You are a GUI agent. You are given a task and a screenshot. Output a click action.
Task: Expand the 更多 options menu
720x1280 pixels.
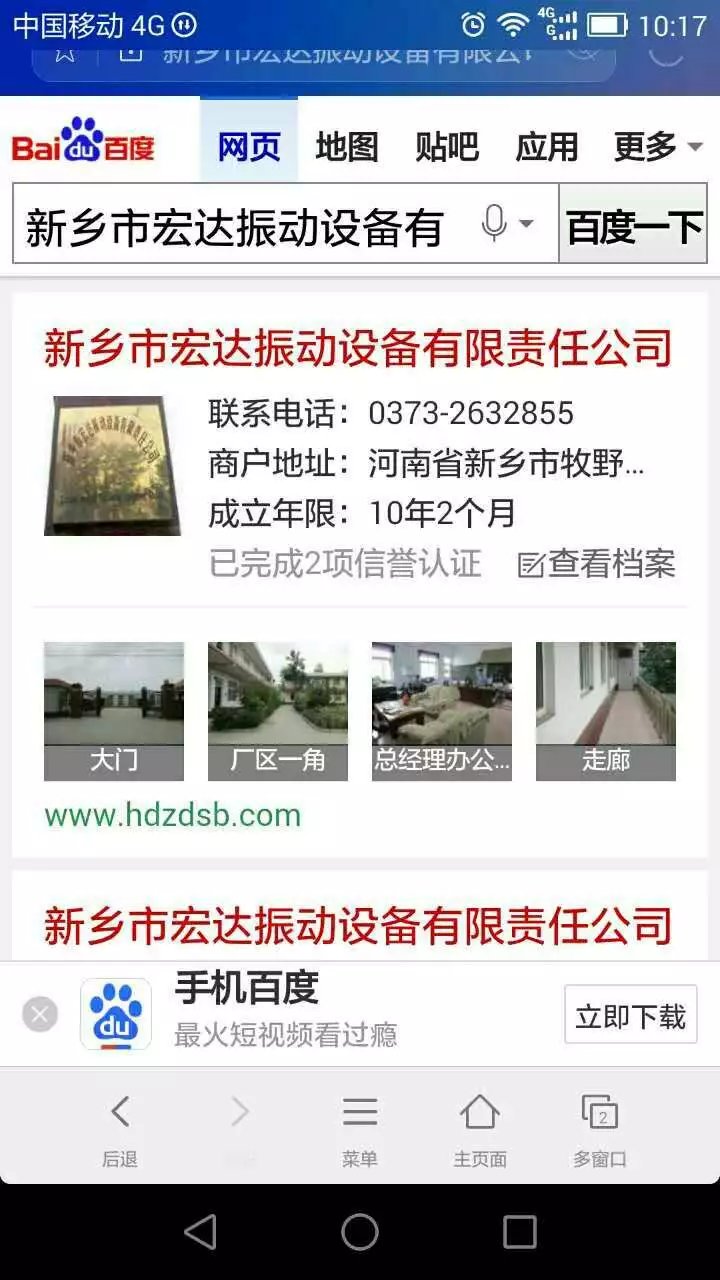point(647,145)
